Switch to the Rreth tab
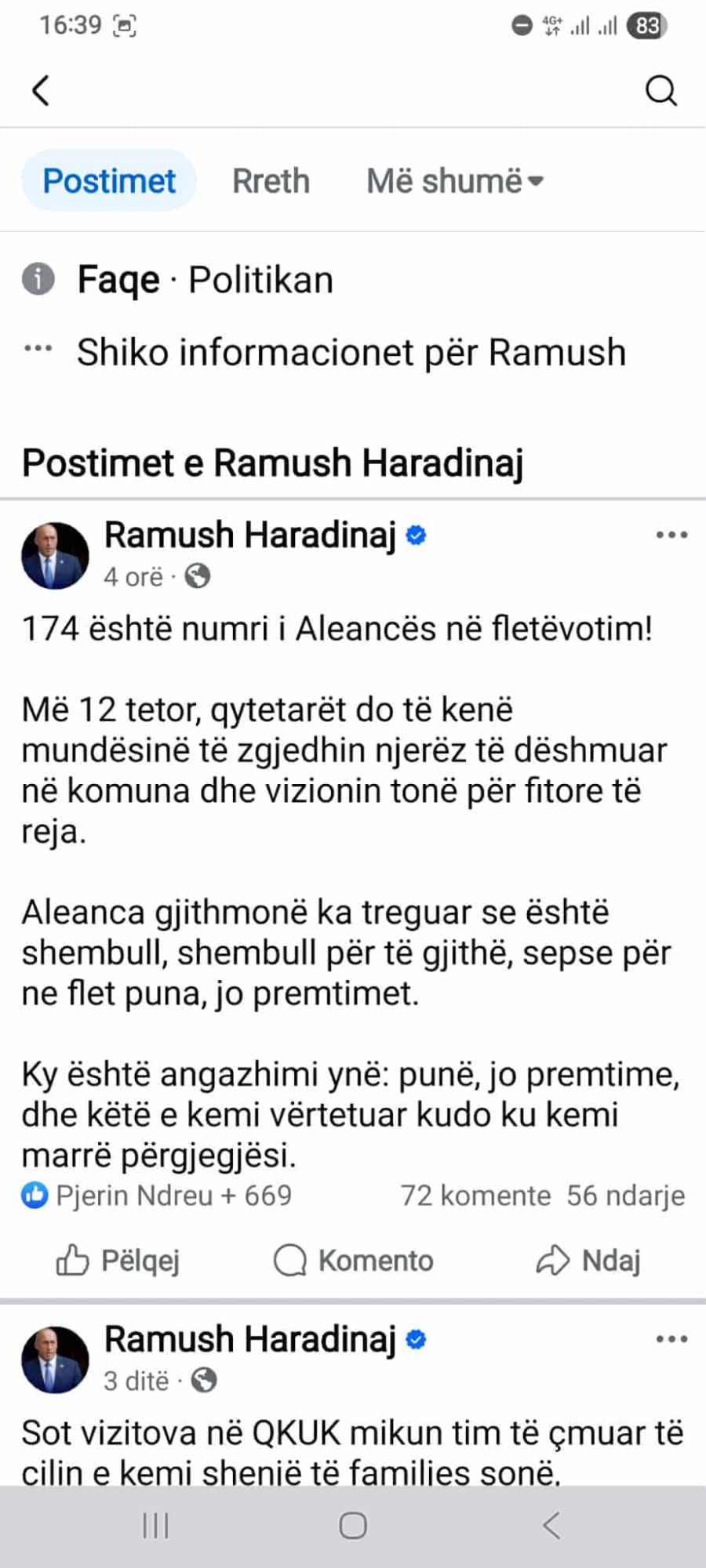Screen dimensions: 706x1568 point(271,181)
